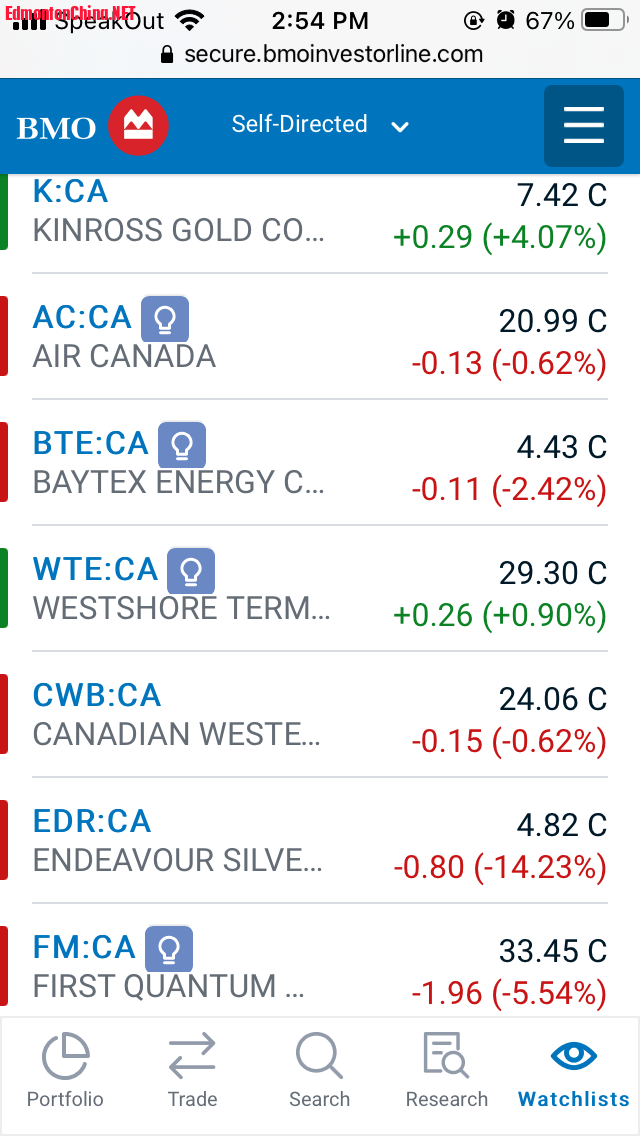Tap the lightbulb icon beside FM:CA
Image resolution: width=640 pixels, height=1136 pixels.
(x=169, y=949)
